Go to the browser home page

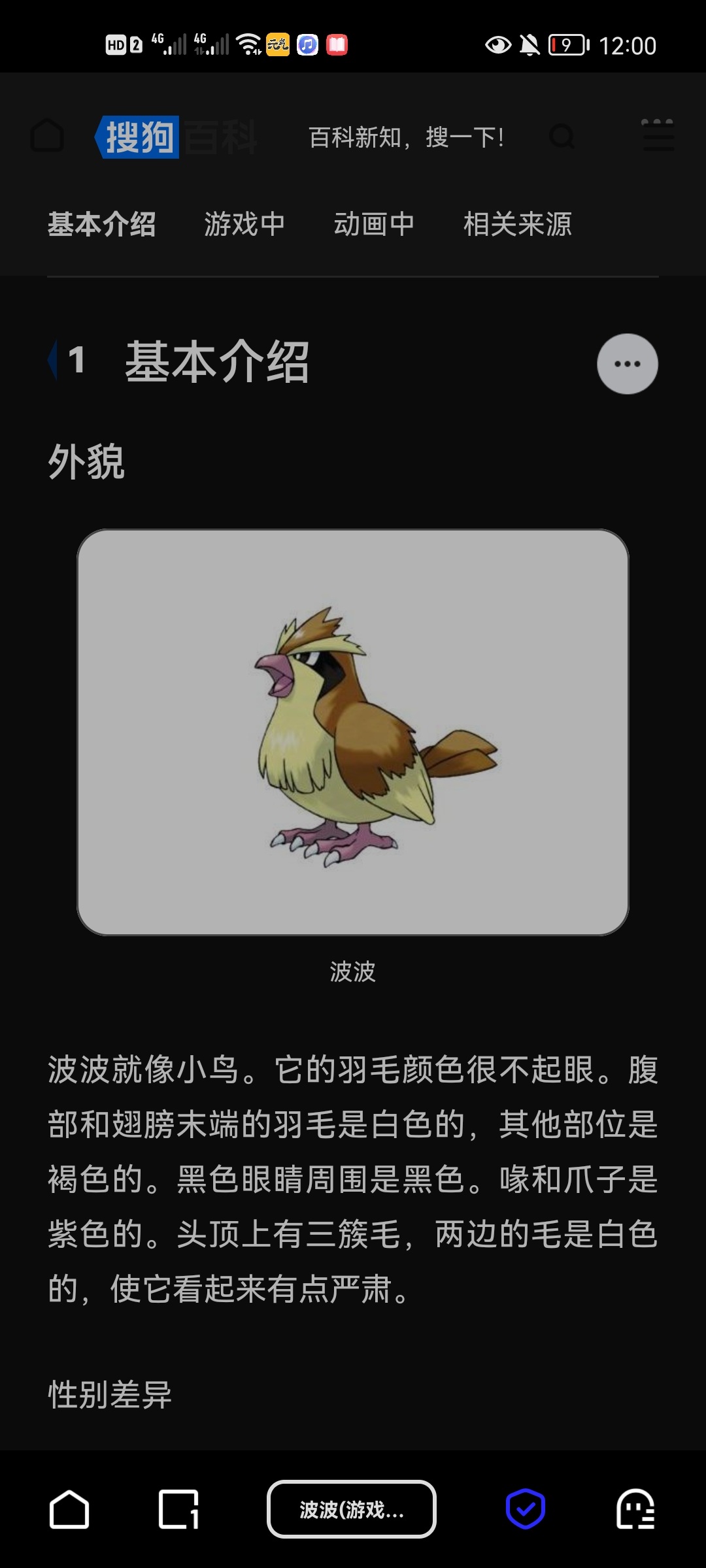(x=69, y=1510)
